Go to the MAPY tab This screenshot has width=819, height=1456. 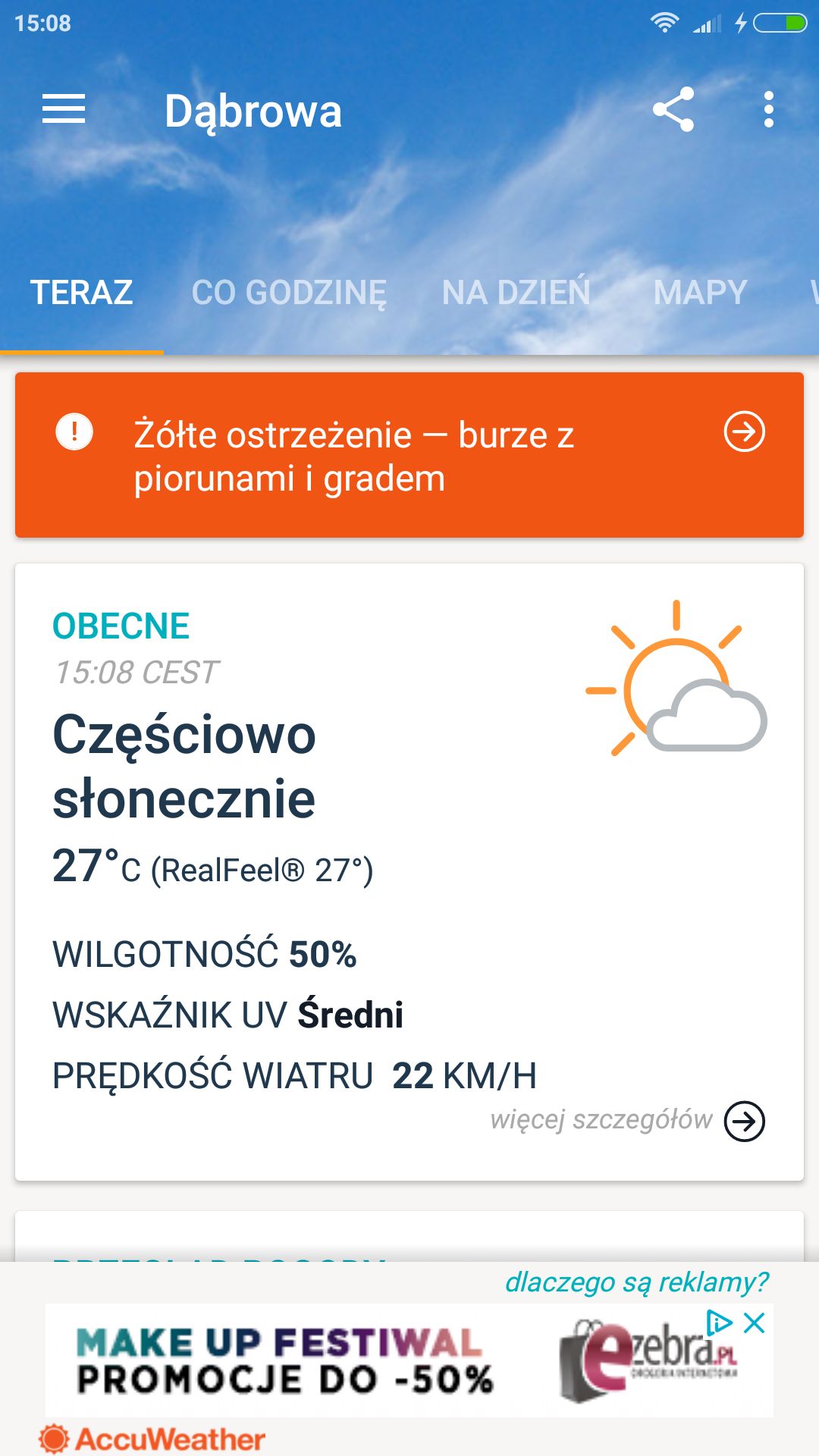coord(701,293)
